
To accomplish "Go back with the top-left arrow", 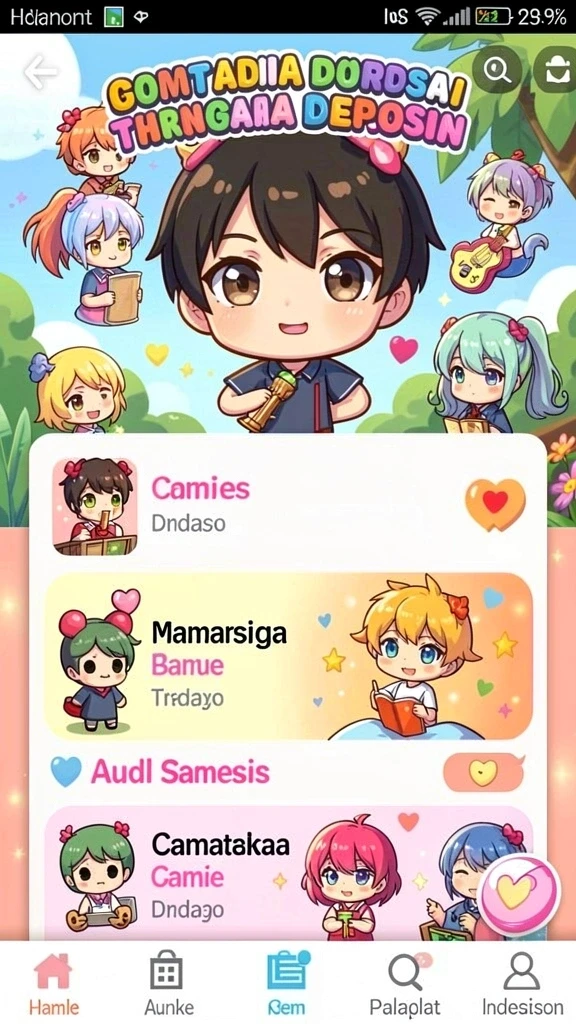I will (x=40, y=72).
